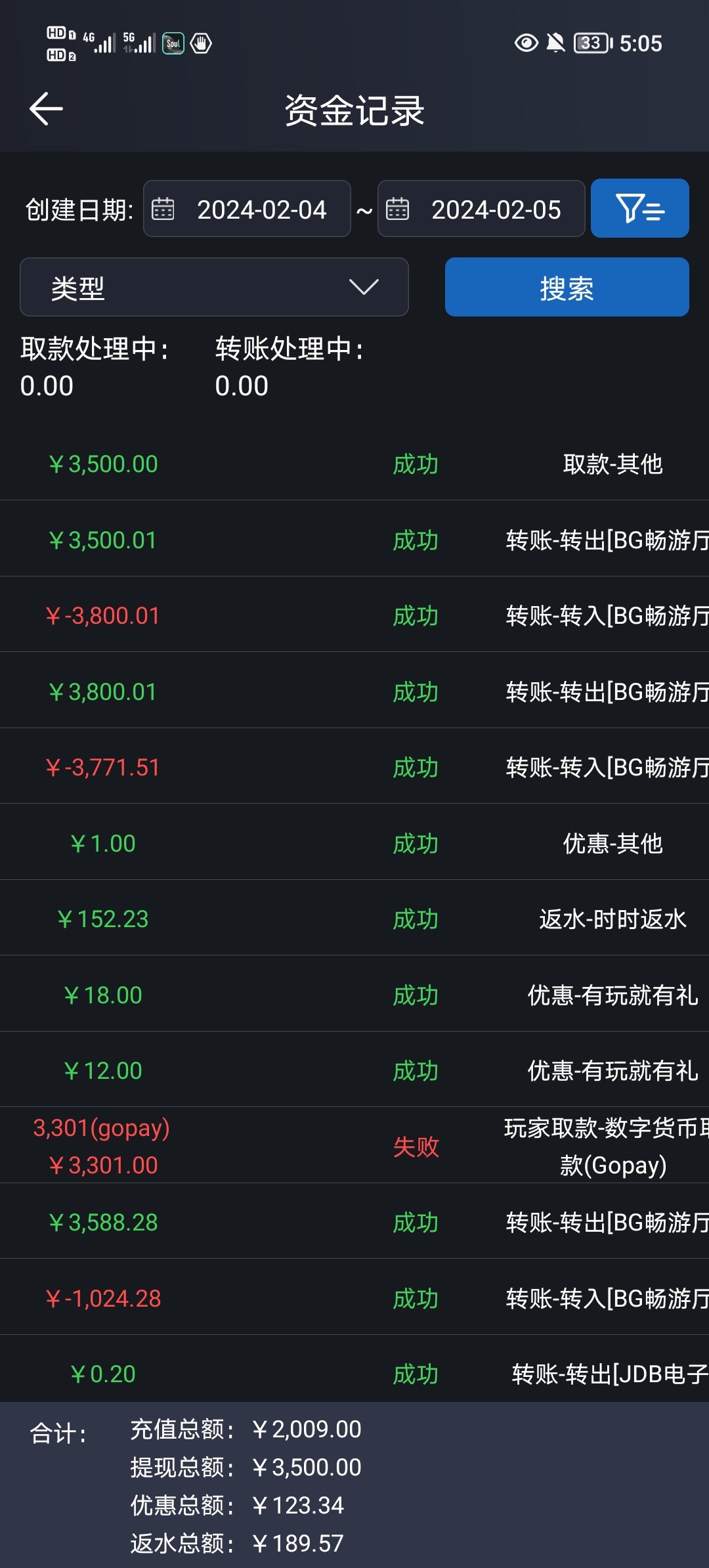Tap the 搜索 button
This screenshot has height=1568, width=709.
(567, 288)
